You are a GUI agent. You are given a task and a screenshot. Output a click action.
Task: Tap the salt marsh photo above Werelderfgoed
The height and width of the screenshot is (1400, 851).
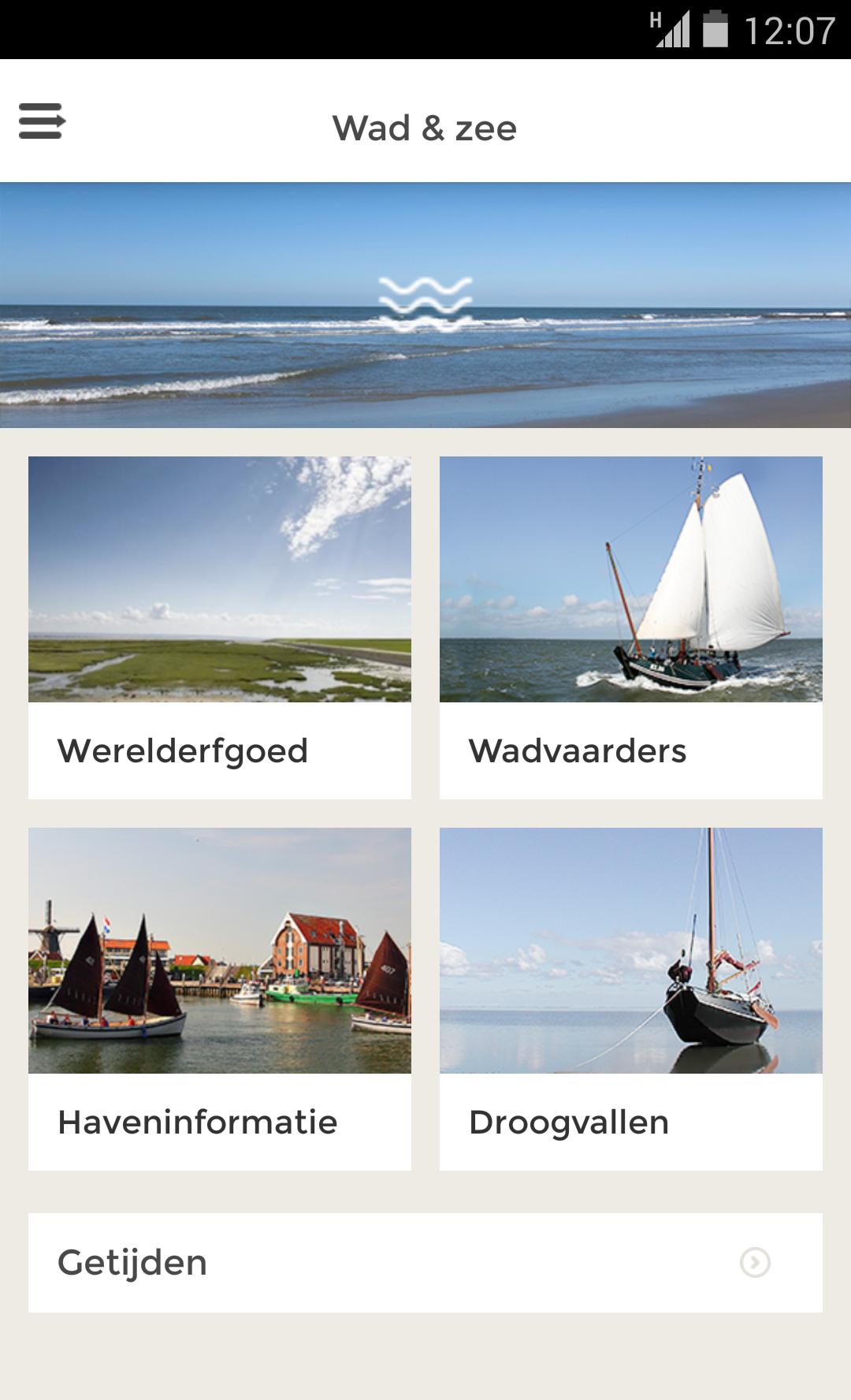pyautogui.click(x=219, y=581)
